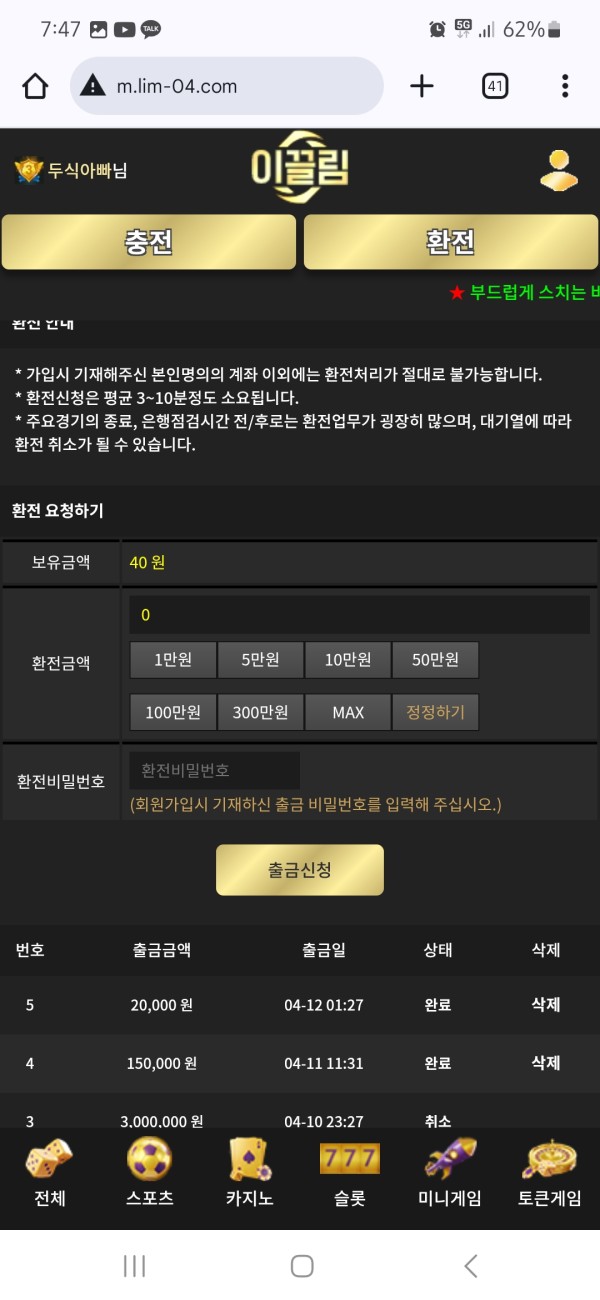Go to the 충전 page
The width and height of the screenshot is (600, 1300).
click(x=149, y=242)
